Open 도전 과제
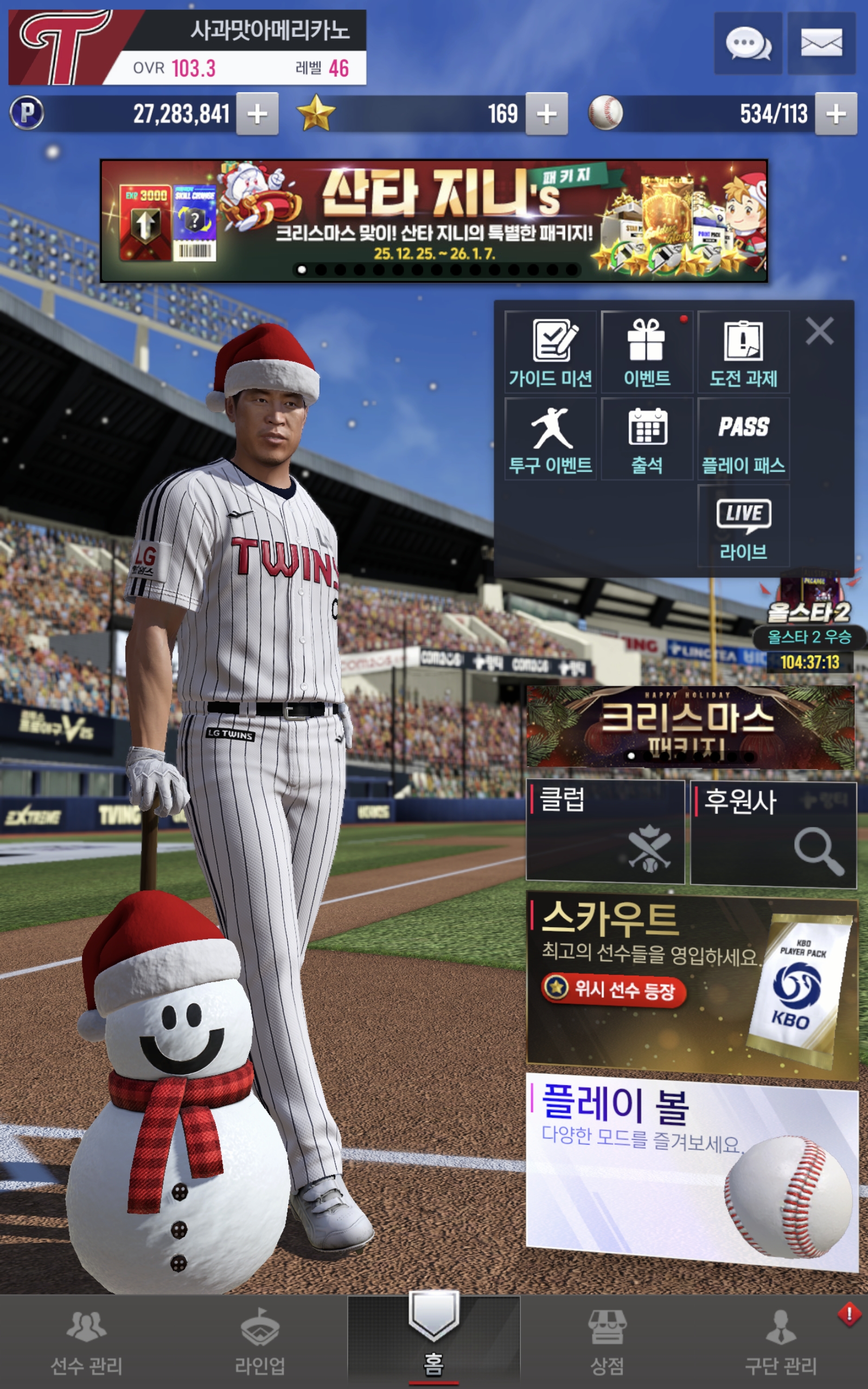868x1389 pixels. click(x=743, y=352)
